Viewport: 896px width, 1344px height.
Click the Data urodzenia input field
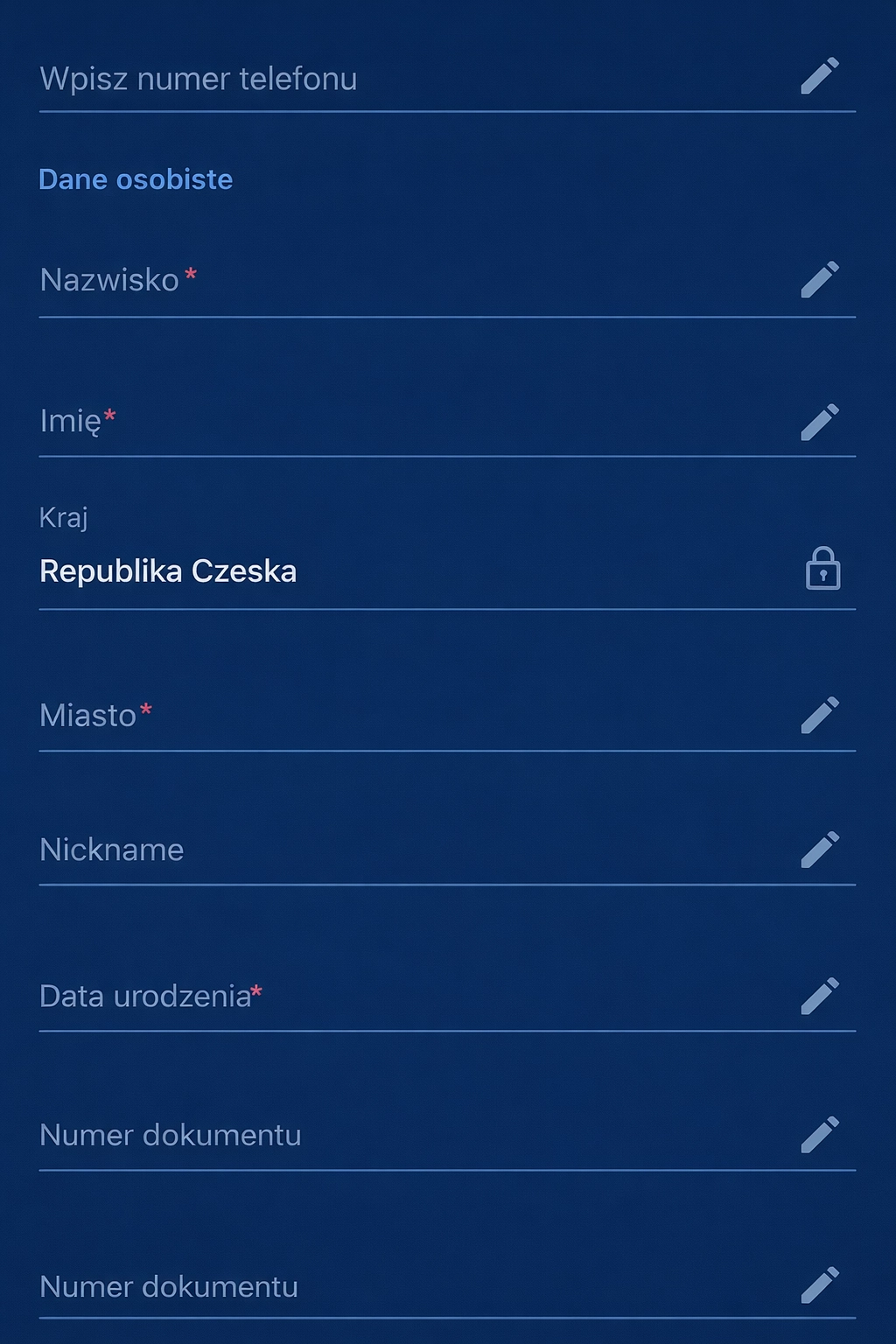pos(350,994)
